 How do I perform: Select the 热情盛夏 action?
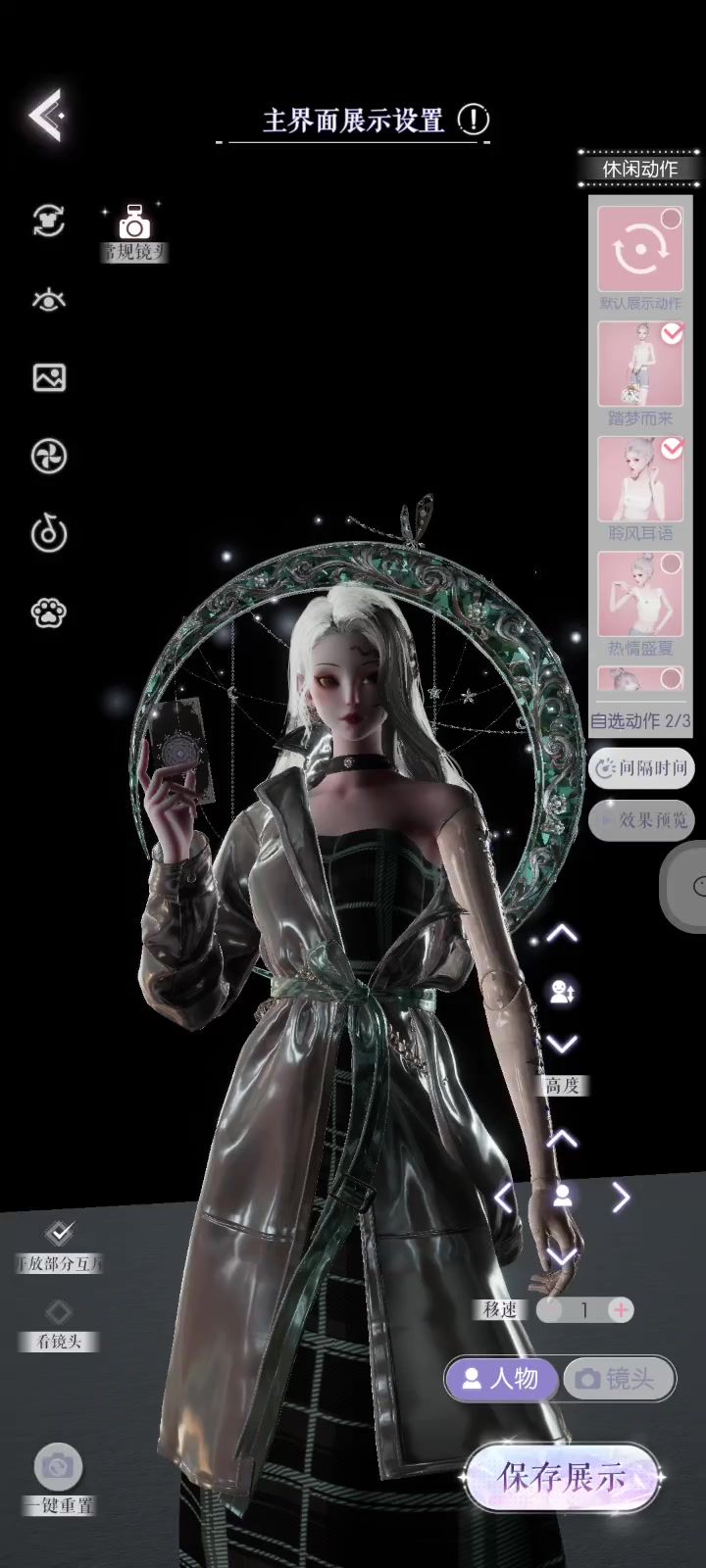pyautogui.click(x=640, y=604)
